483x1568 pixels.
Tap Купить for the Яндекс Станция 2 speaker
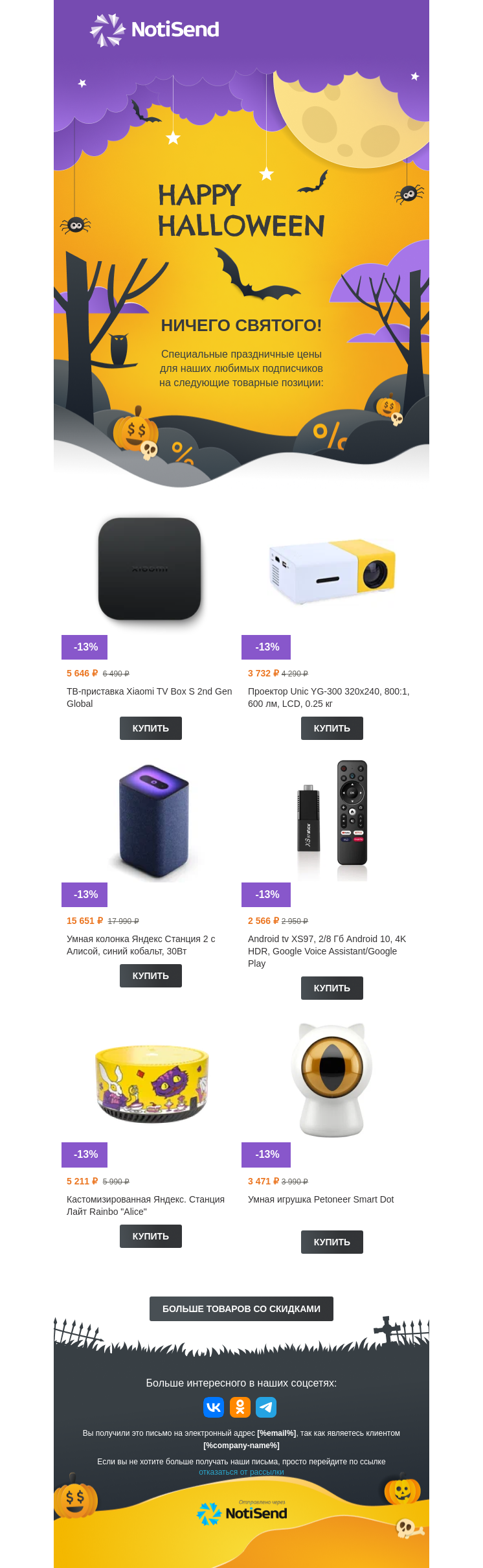click(150, 976)
